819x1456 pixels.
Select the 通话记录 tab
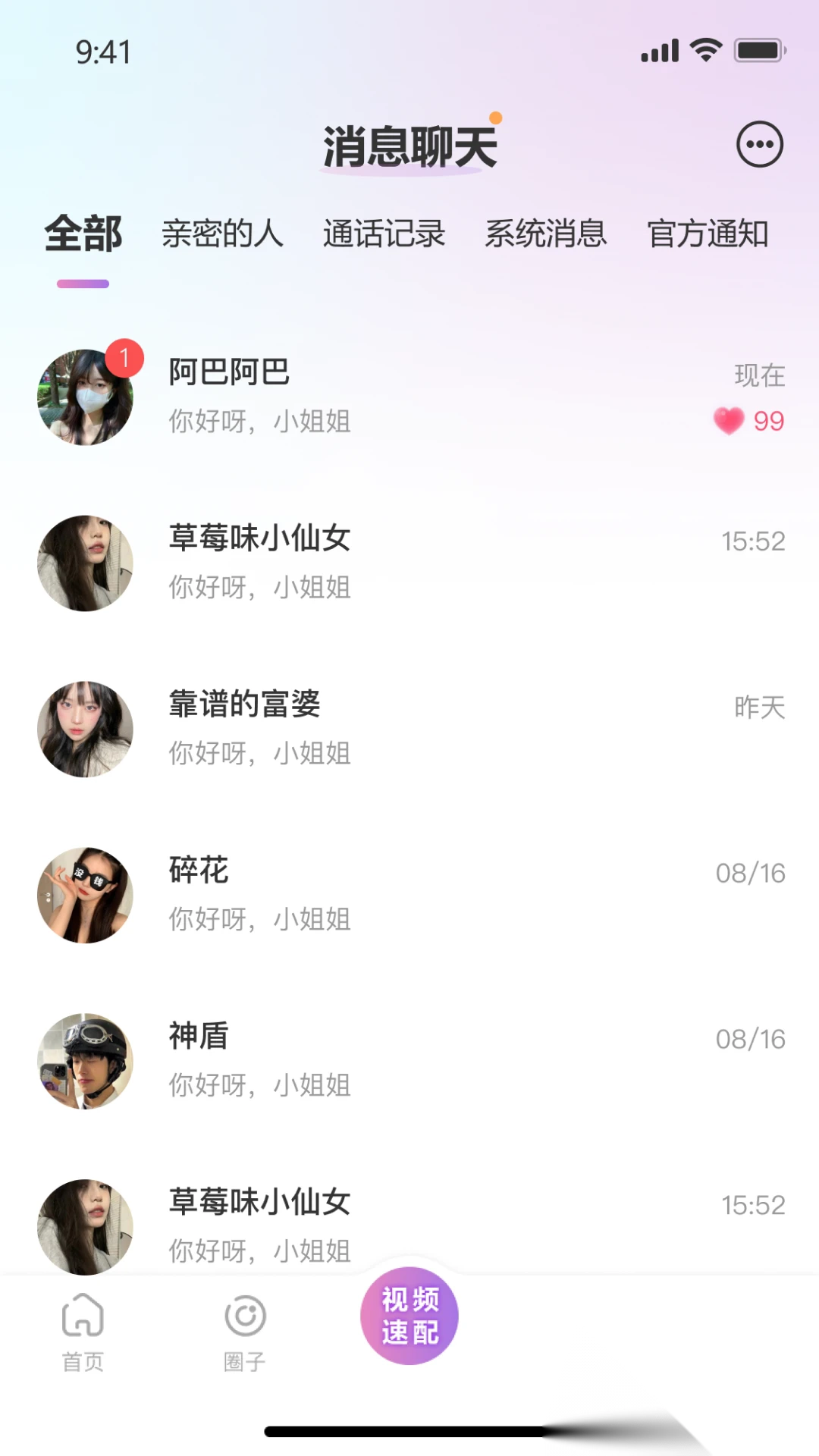coord(384,234)
